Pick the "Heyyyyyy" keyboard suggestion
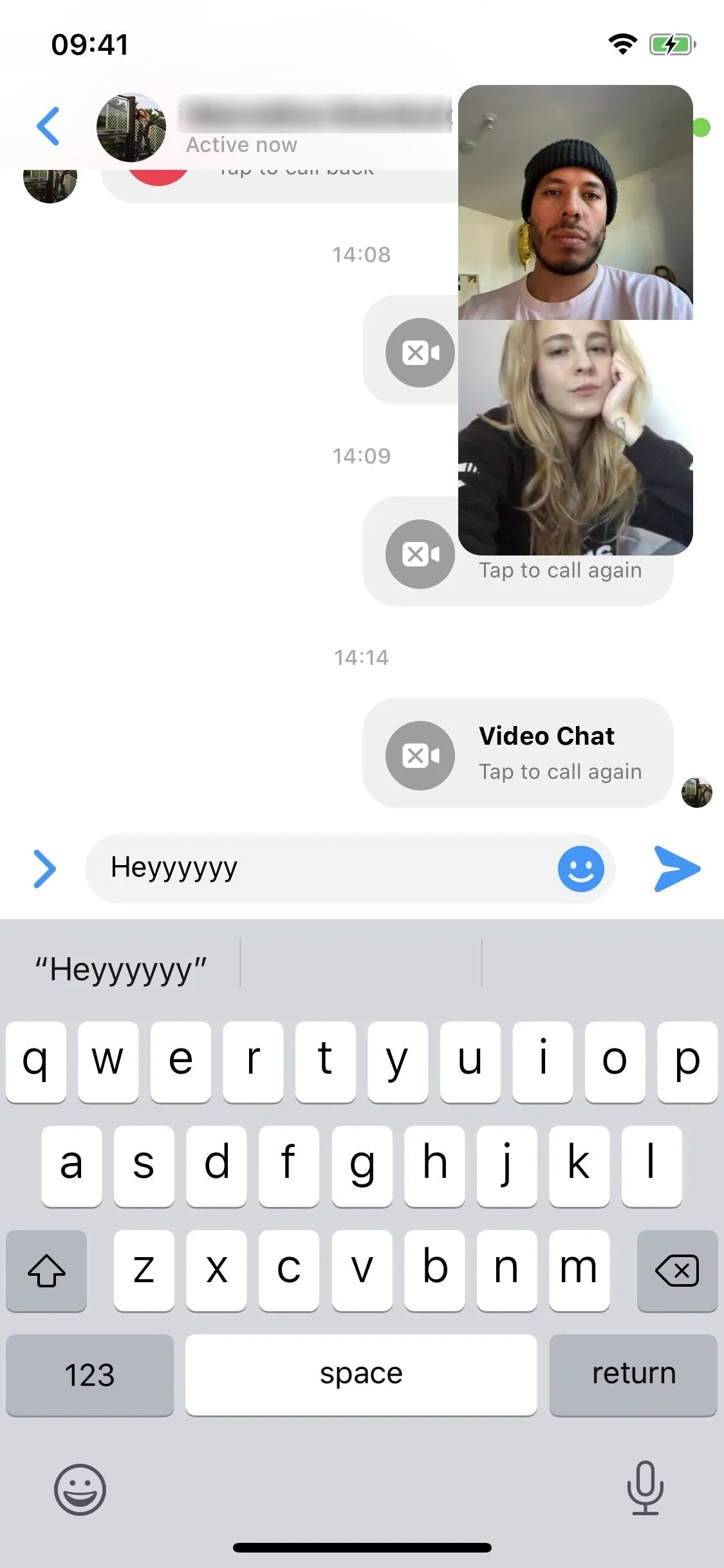Screen dimensions: 724x1568 (x=121, y=969)
